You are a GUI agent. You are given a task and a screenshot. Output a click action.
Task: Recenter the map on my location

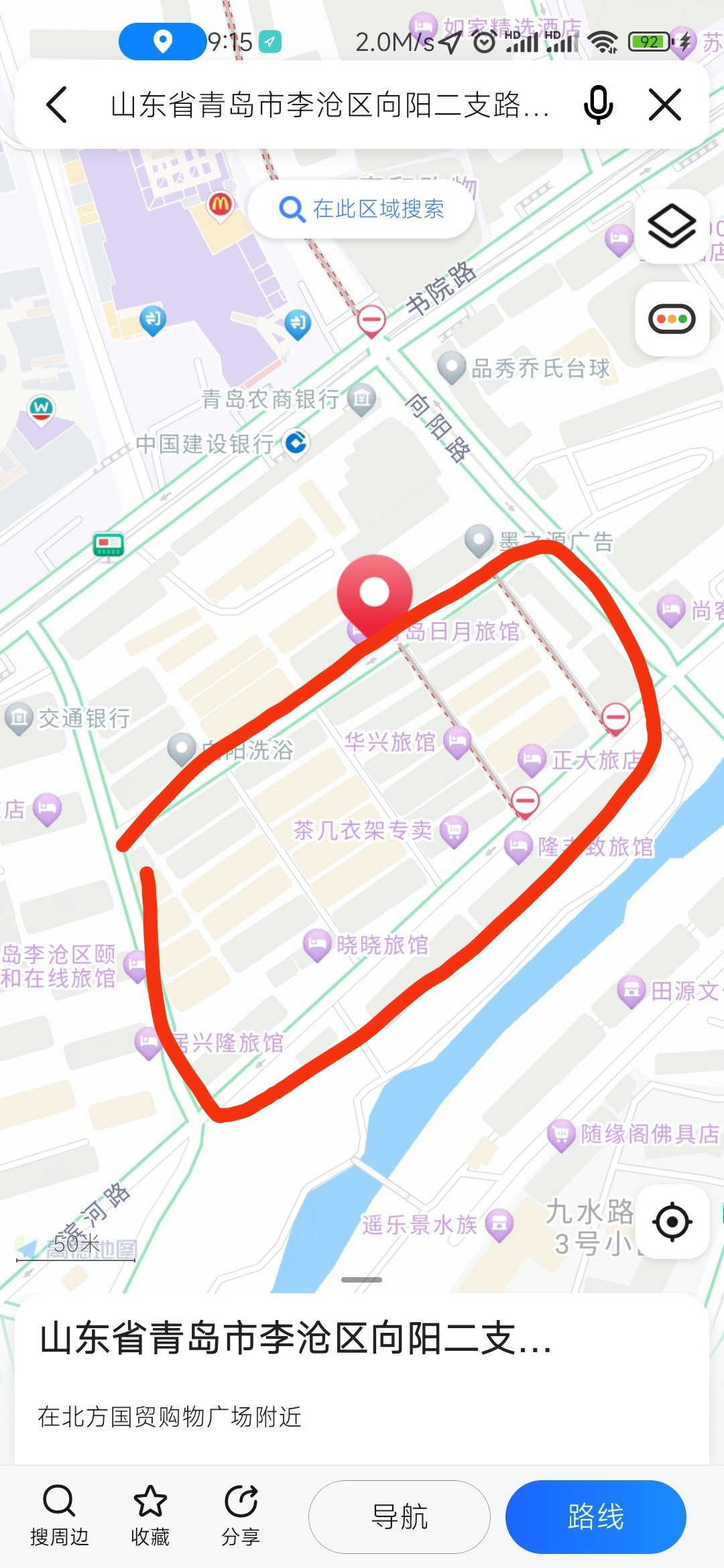tap(672, 1222)
